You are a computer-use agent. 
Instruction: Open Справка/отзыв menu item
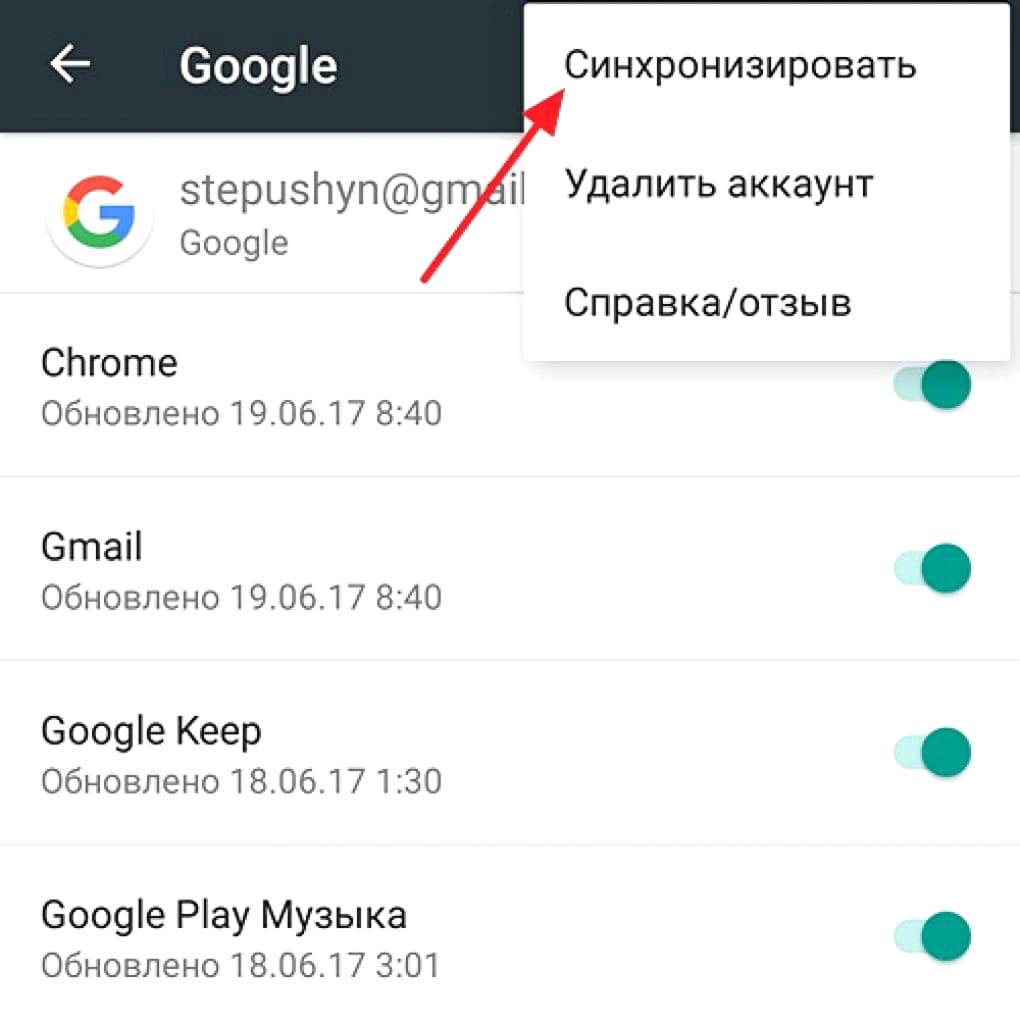coord(707,302)
